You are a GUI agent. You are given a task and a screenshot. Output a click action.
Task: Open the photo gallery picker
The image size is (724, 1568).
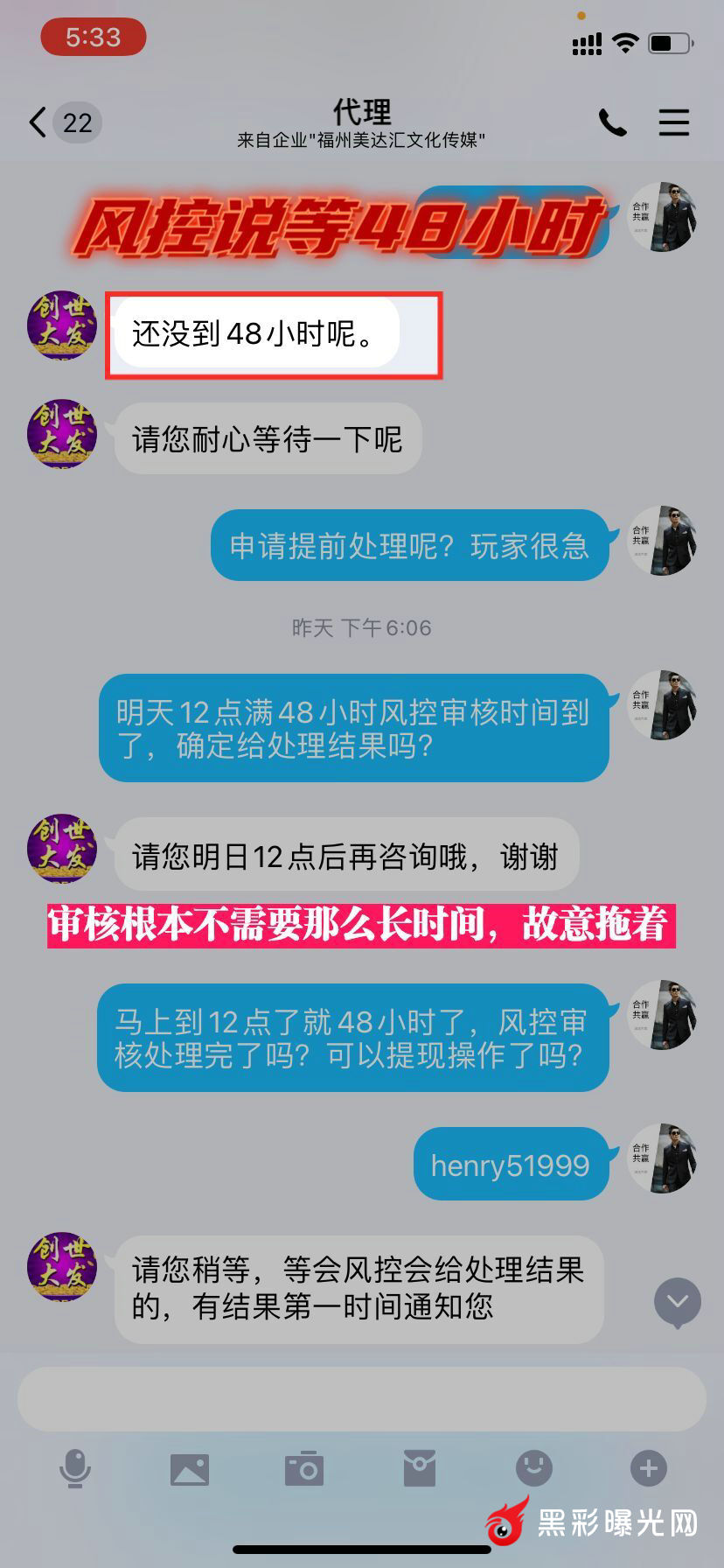click(190, 1468)
